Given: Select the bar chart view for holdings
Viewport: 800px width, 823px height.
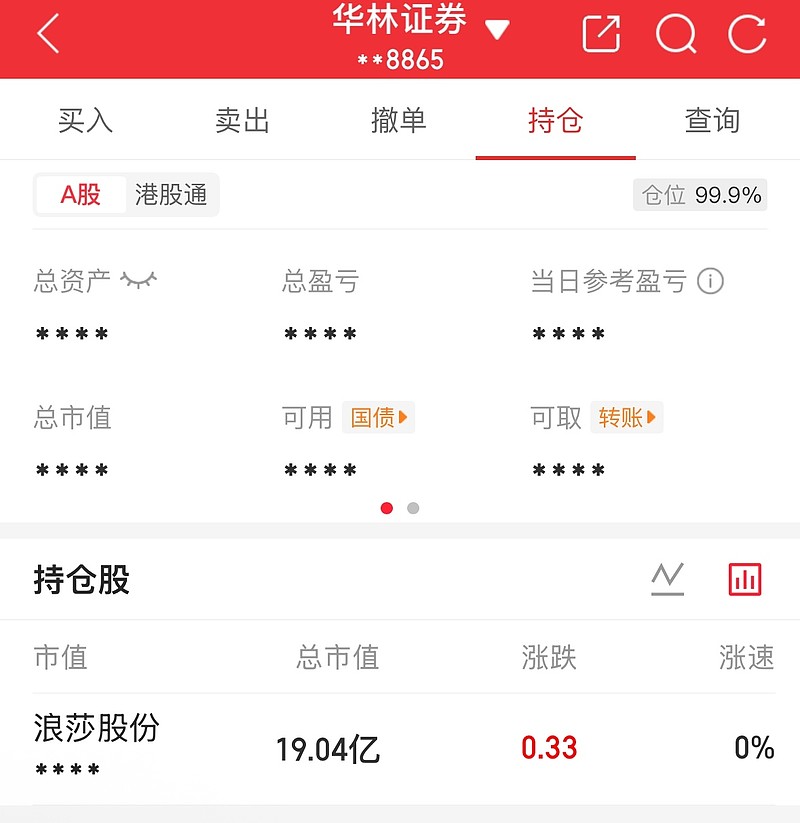Looking at the screenshot, I should [x=744, y=578].
